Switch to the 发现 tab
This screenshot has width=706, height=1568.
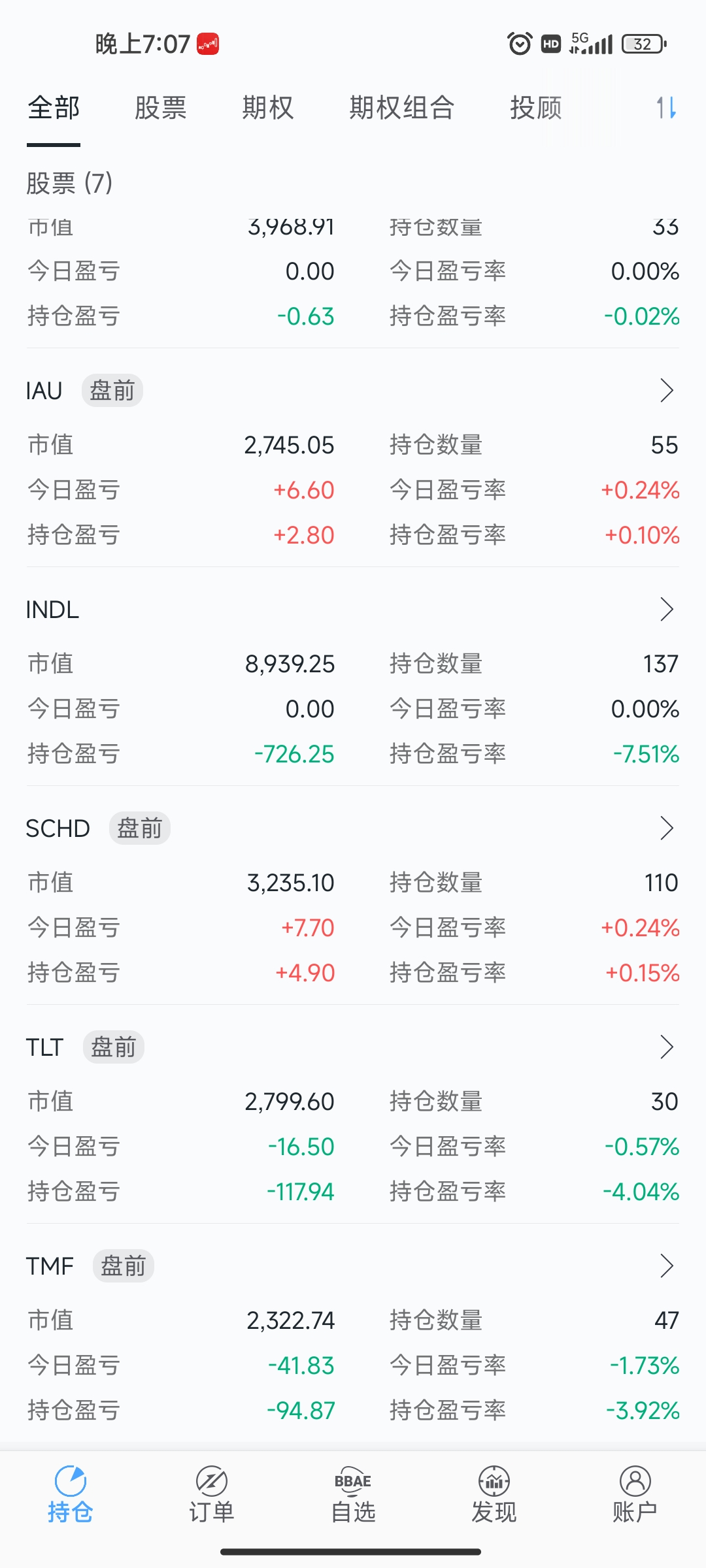tap(494, 1495)
